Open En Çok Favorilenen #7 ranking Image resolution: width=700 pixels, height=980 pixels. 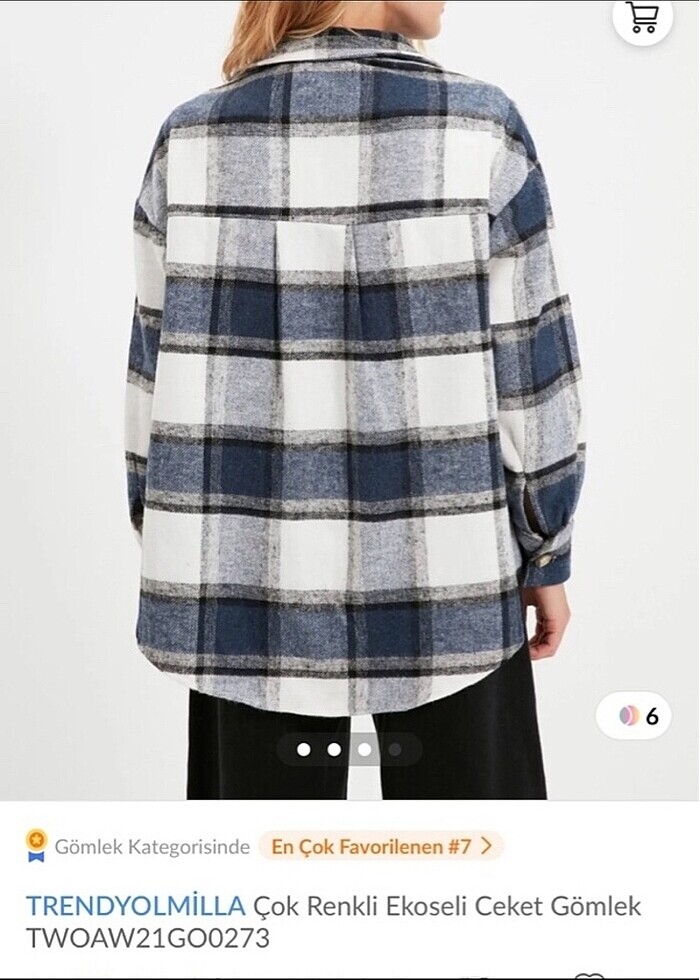point(381,846)
